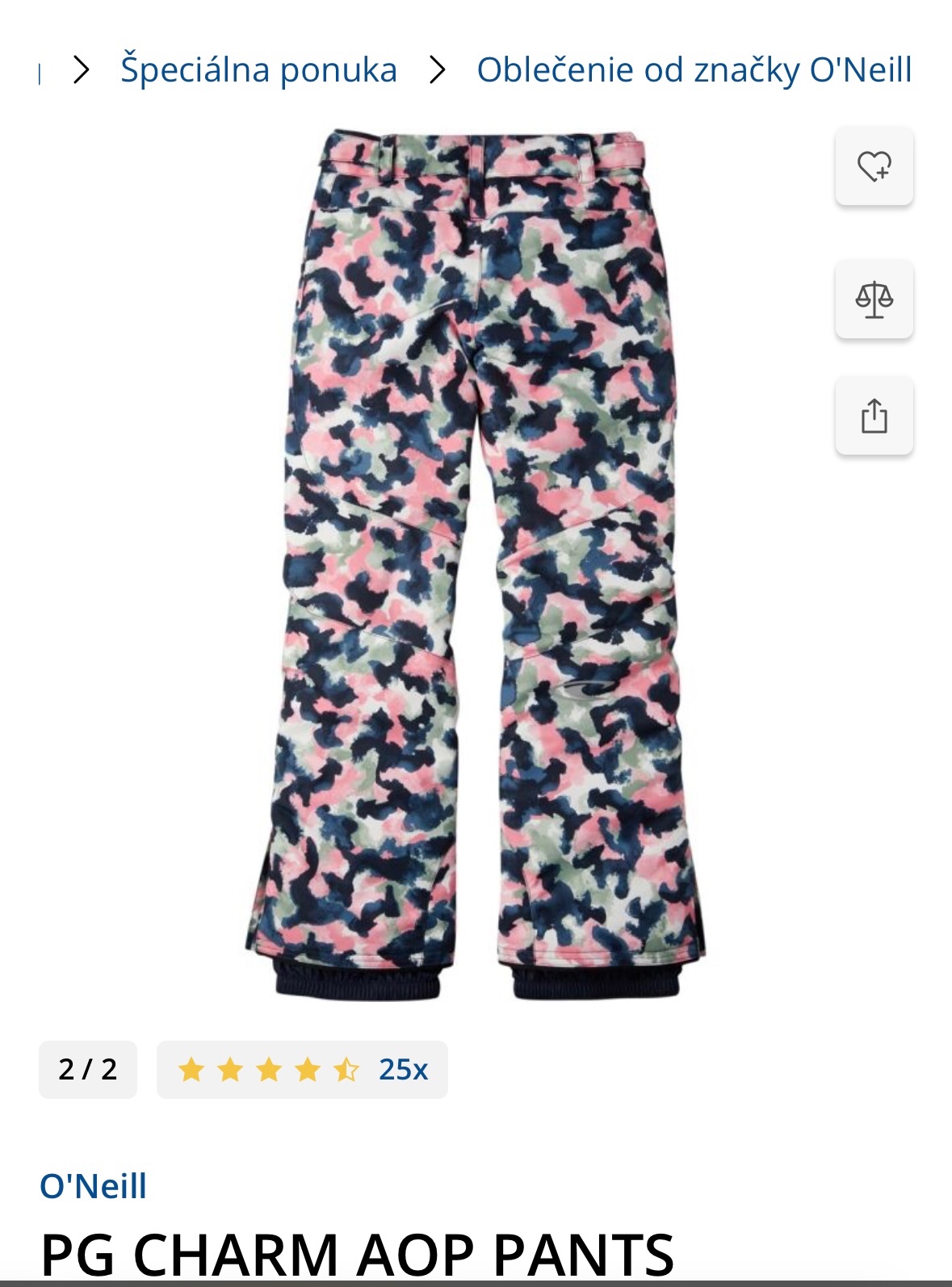Viewport: 952px width, 1287px height.
Task: Add product to wishlist heart icon
Action: (x=874, y=166)
